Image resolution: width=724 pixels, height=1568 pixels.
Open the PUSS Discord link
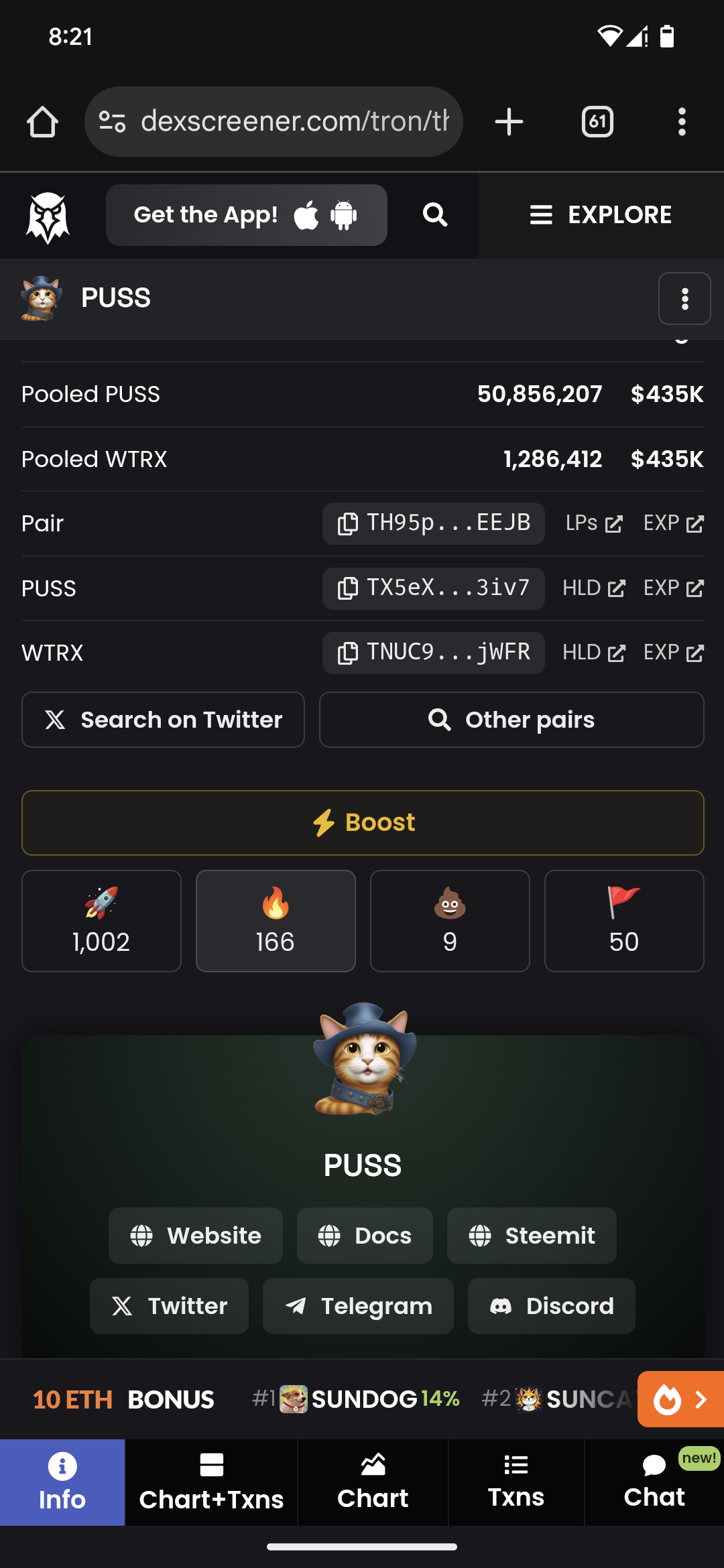[551, 1306]
